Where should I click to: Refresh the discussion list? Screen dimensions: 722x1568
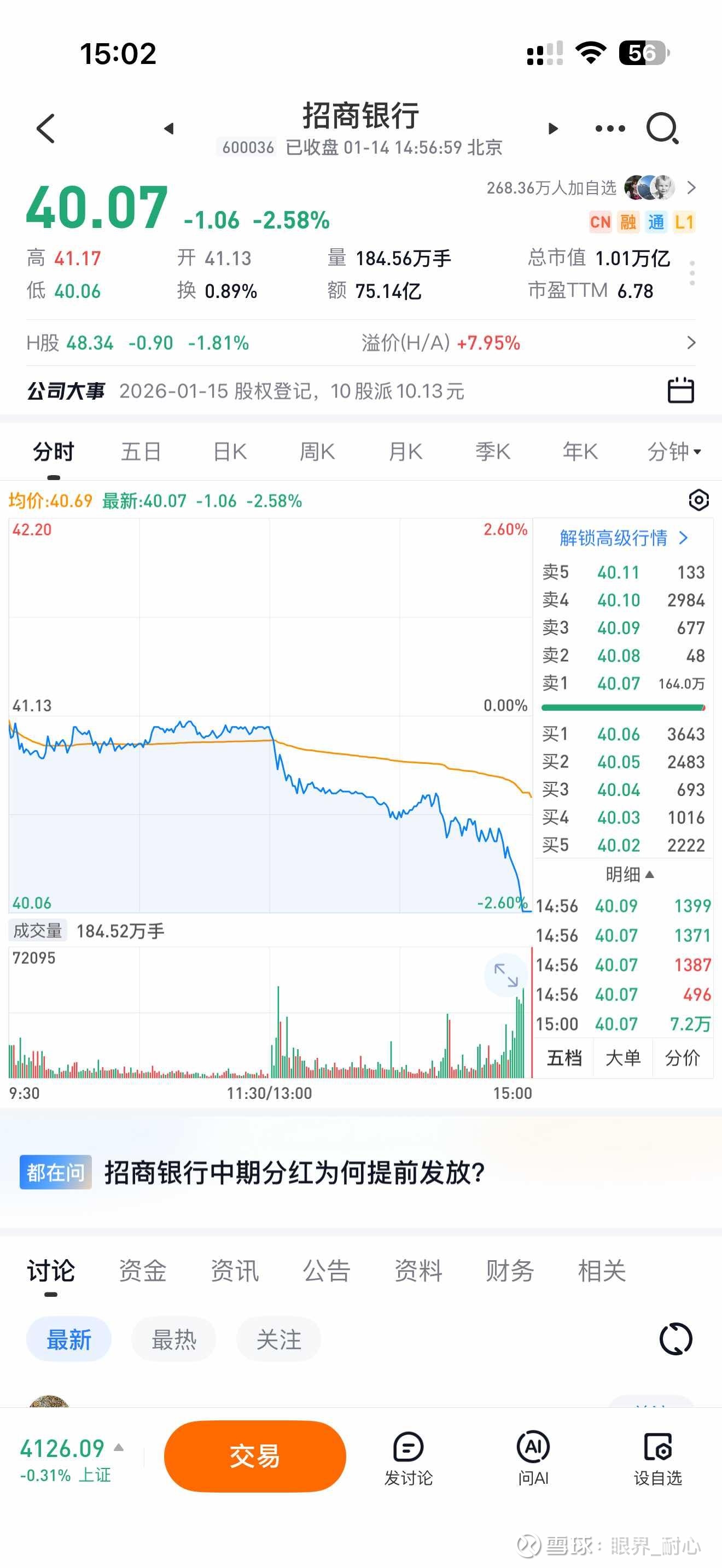tap(676, 1339)
